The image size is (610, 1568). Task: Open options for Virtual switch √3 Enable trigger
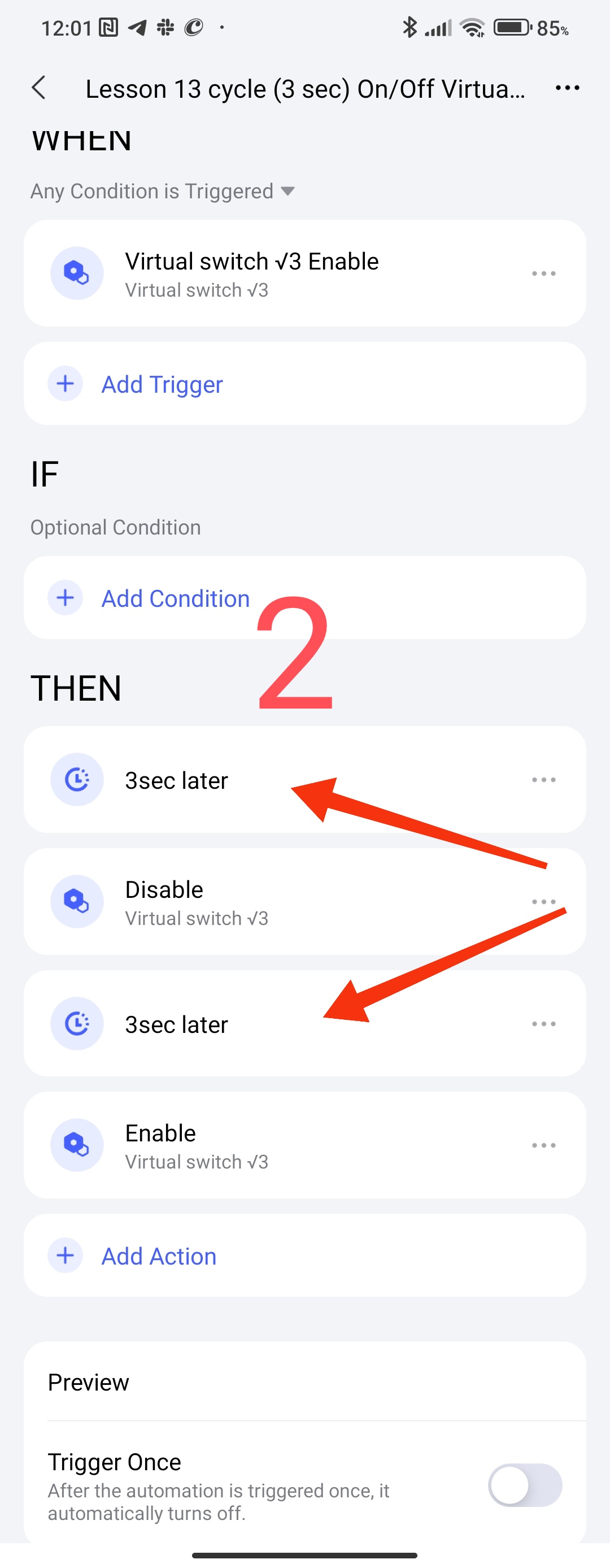click(x=543, y=273)
